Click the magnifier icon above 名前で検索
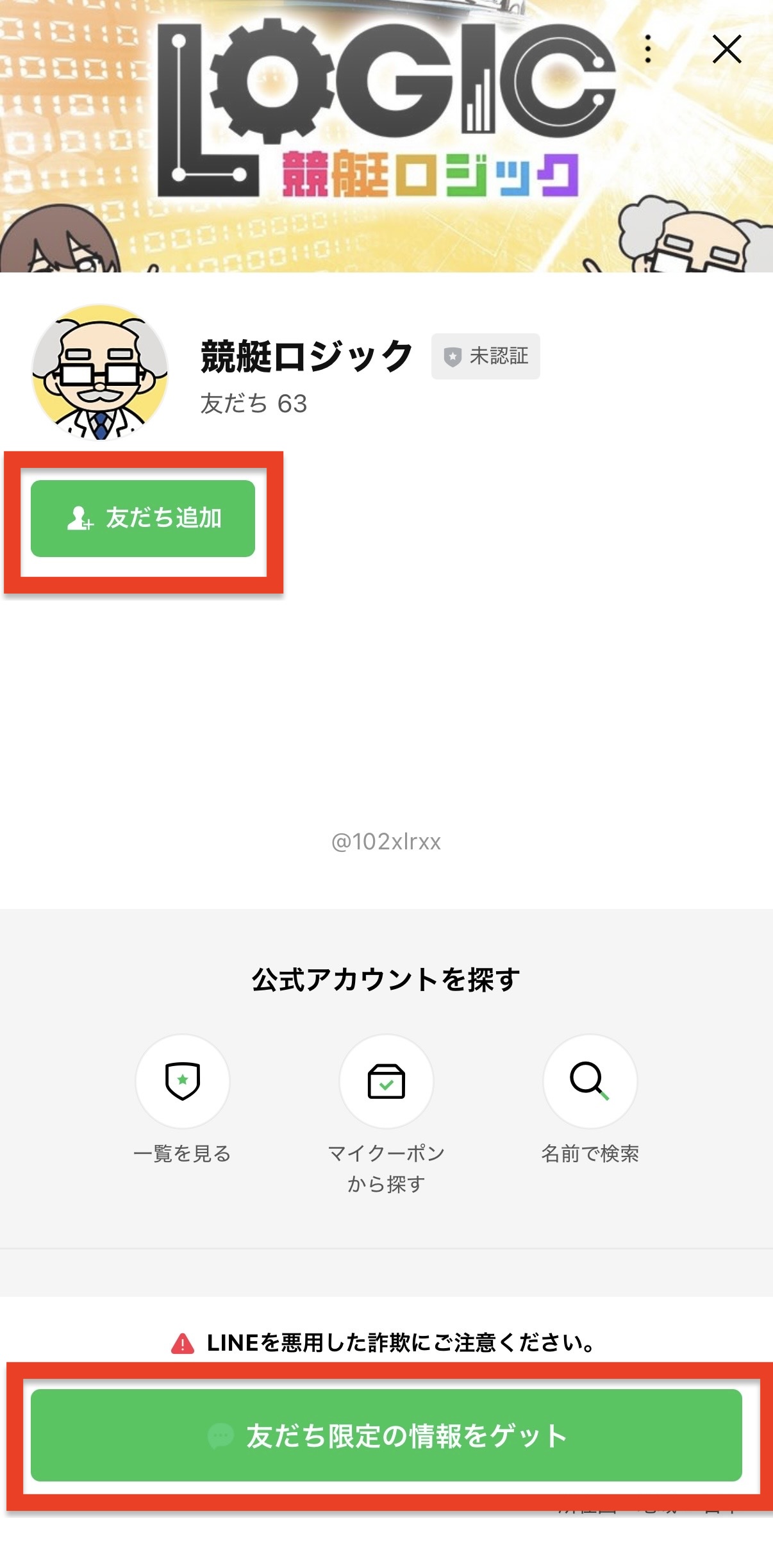This screenshot has height=1568, width=773. tap(590, 1082)
